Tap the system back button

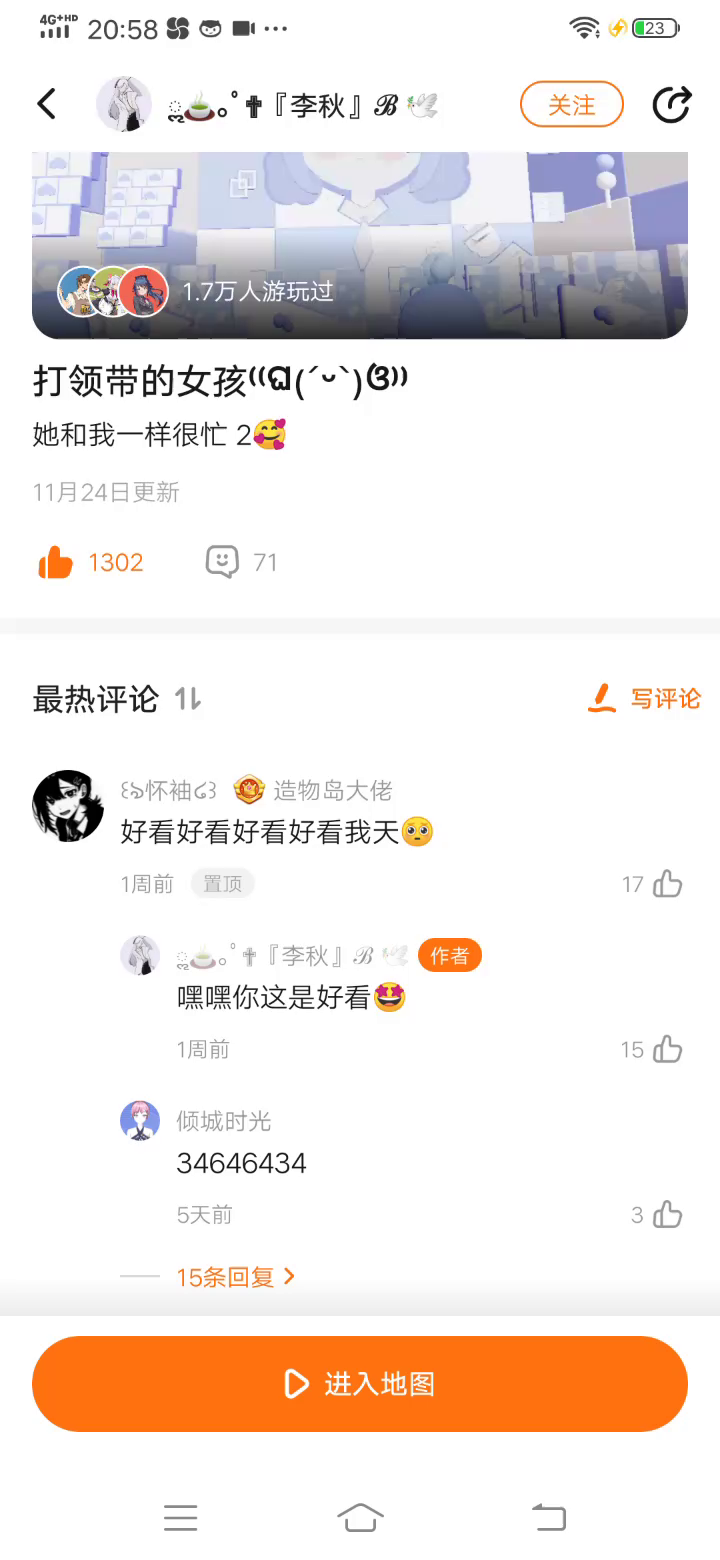tap(548, 1518)
